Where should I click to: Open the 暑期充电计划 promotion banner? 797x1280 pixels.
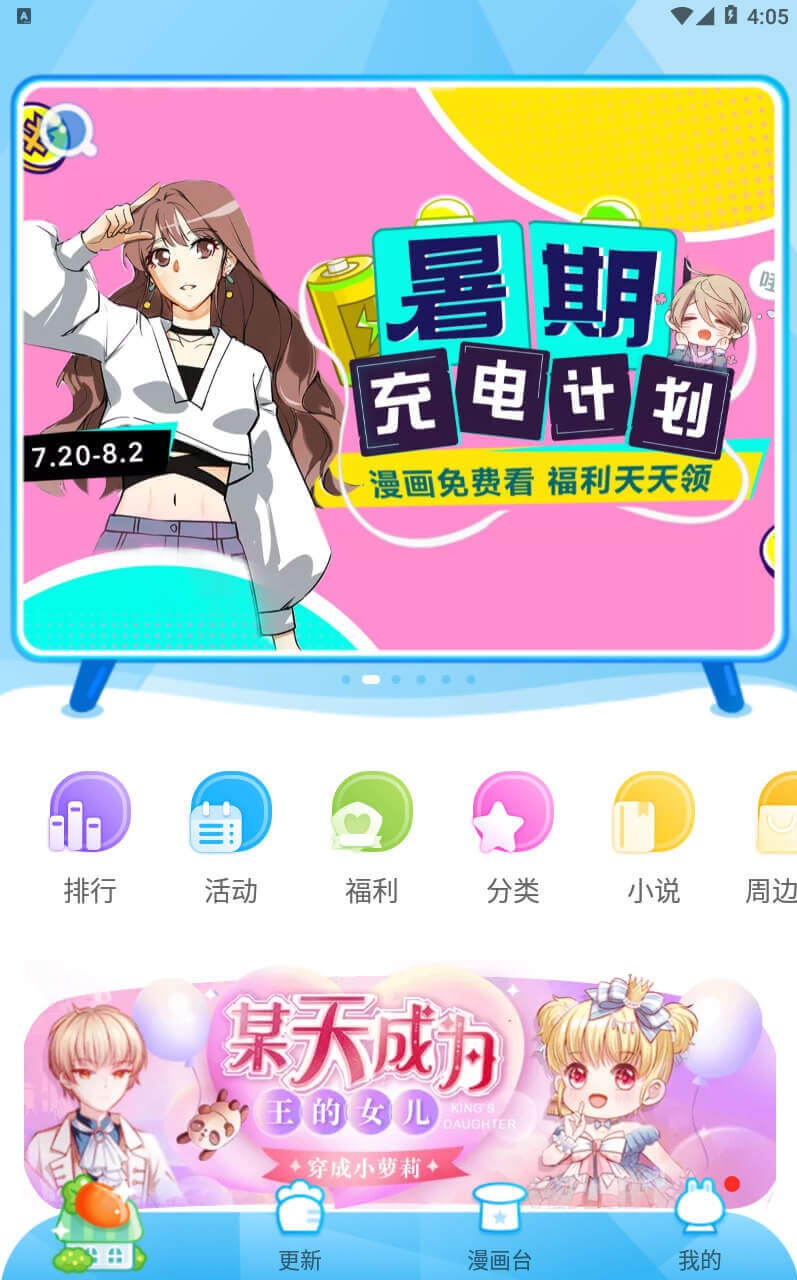[x=399, y=367]
